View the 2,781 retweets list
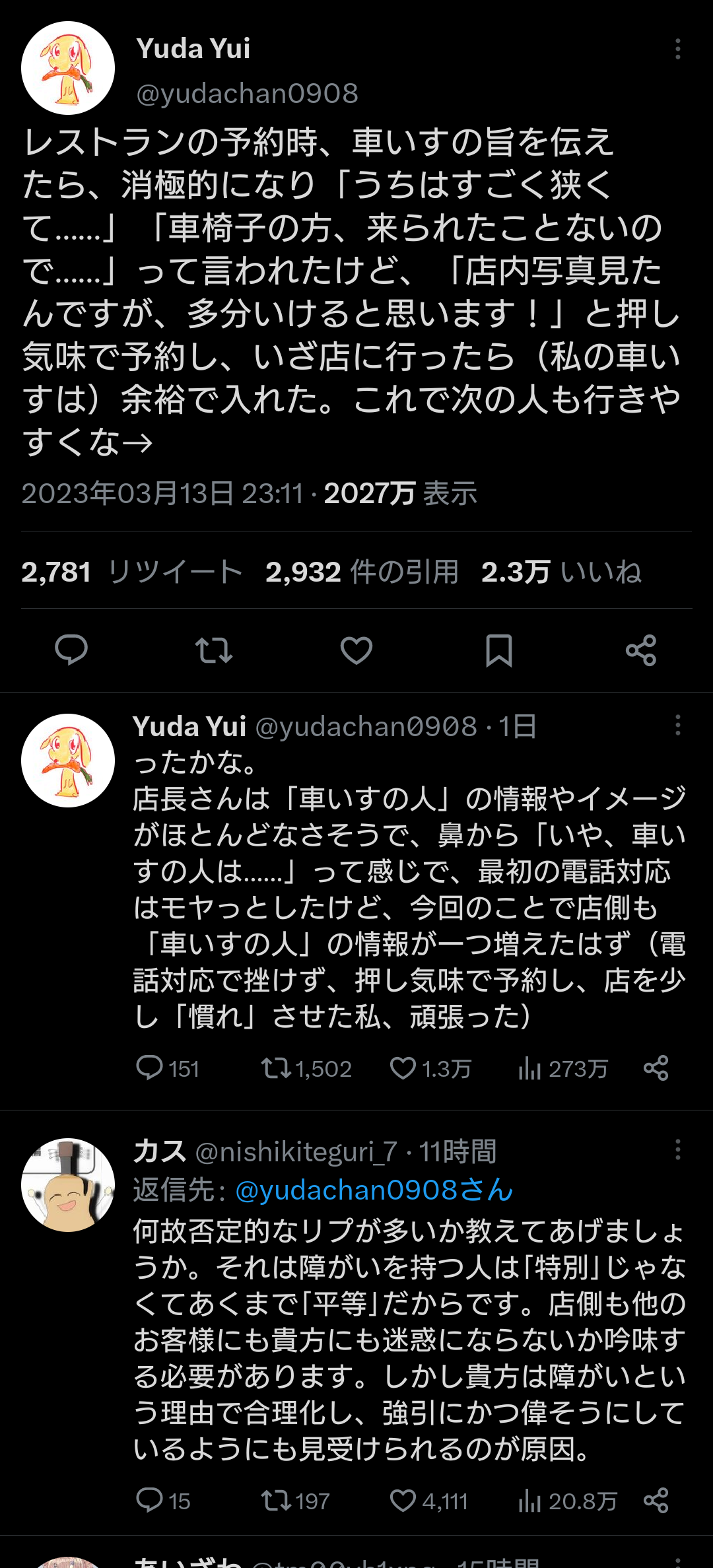 pyautogui.click(x=132, y=572)
